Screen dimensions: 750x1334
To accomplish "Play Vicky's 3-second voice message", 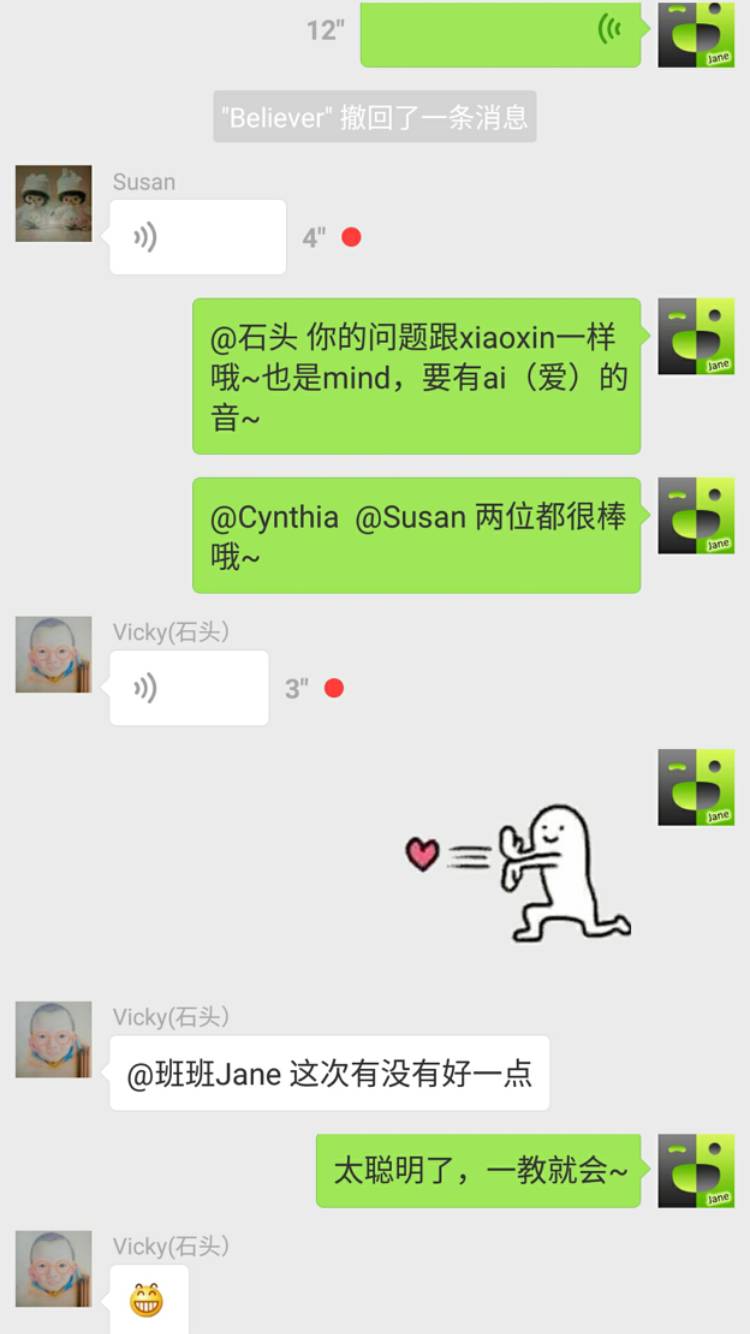I will pyautogui.click(x=188, y=688).
